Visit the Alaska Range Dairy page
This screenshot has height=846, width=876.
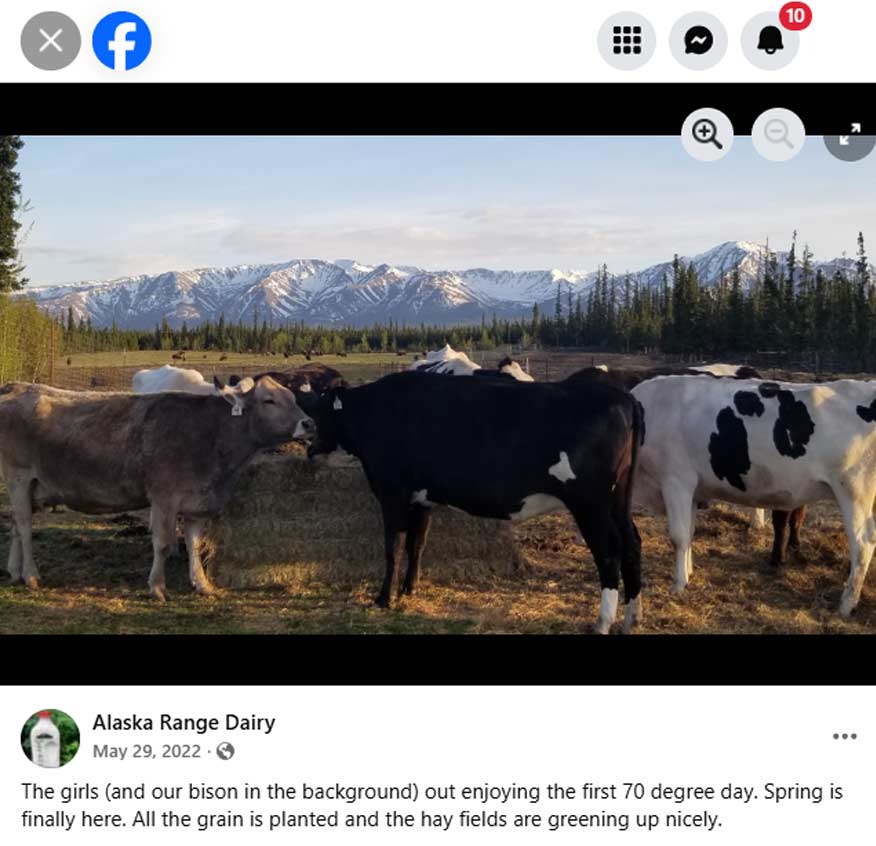pos(183,722)
